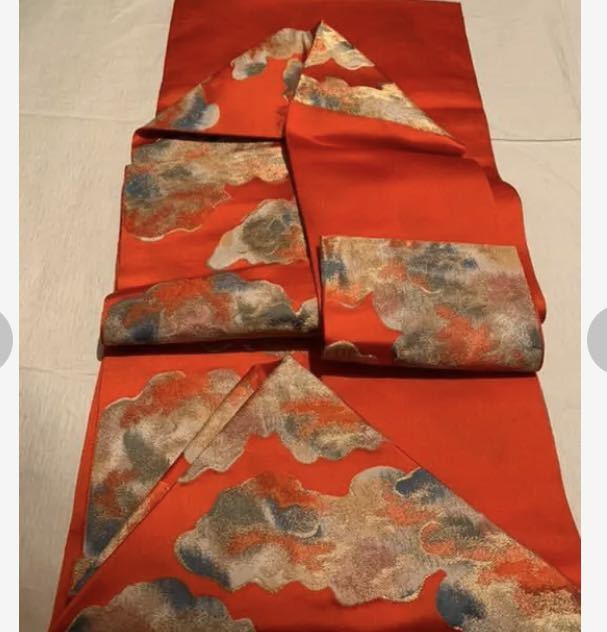Go back to the previous product photo
This screenshot has width=607, height=632.
[5, 340]
